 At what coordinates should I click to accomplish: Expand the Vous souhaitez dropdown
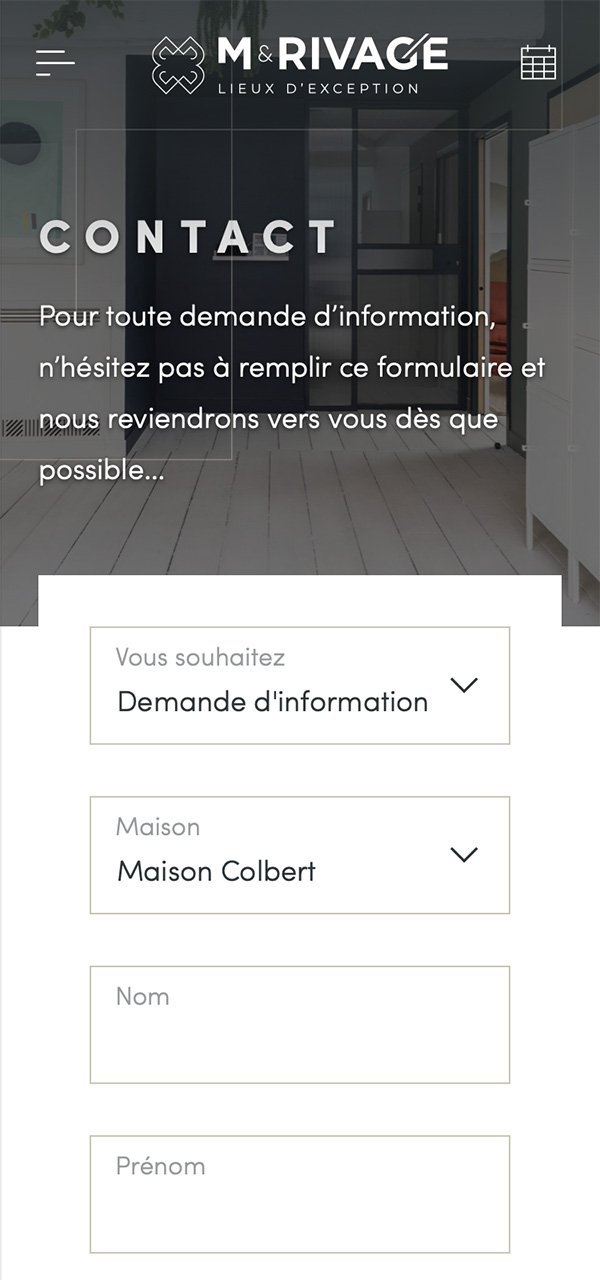point(300,685)
